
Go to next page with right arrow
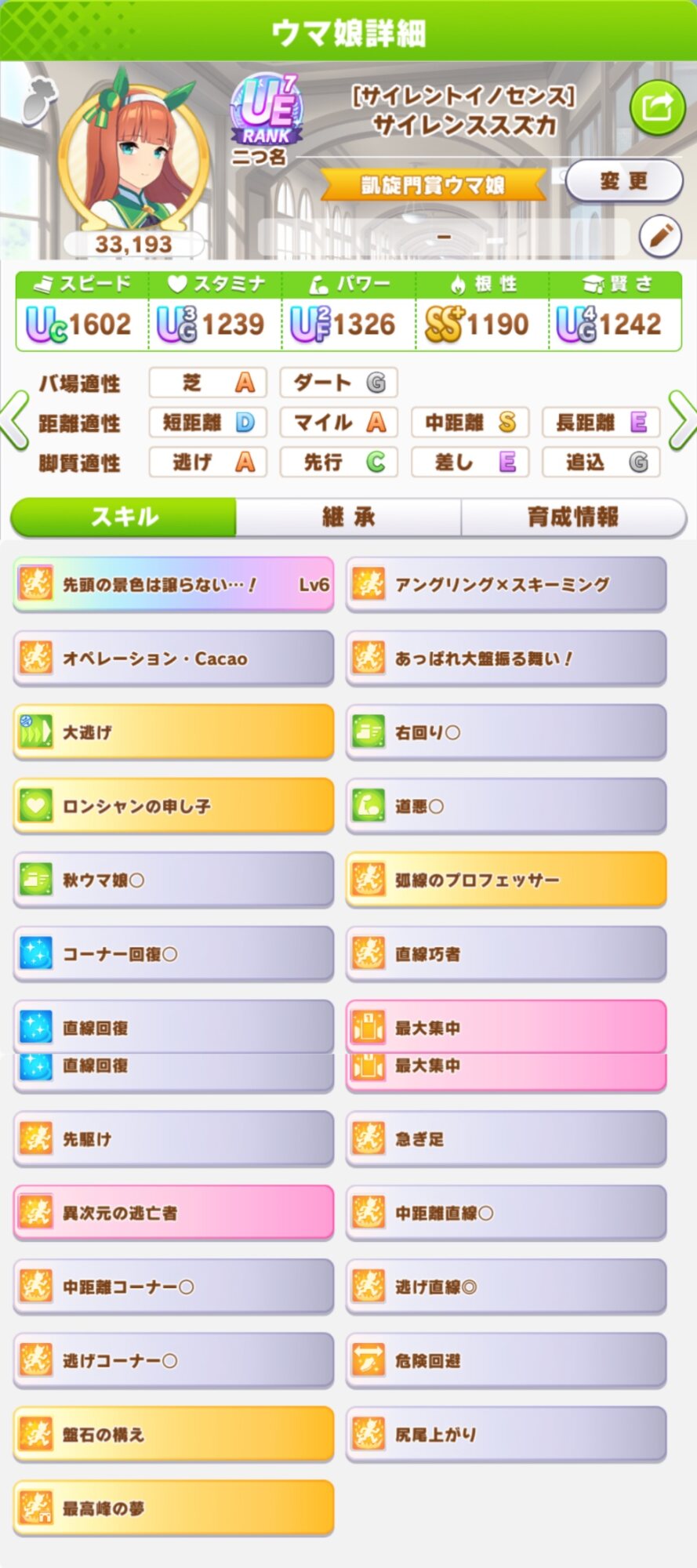681,421
